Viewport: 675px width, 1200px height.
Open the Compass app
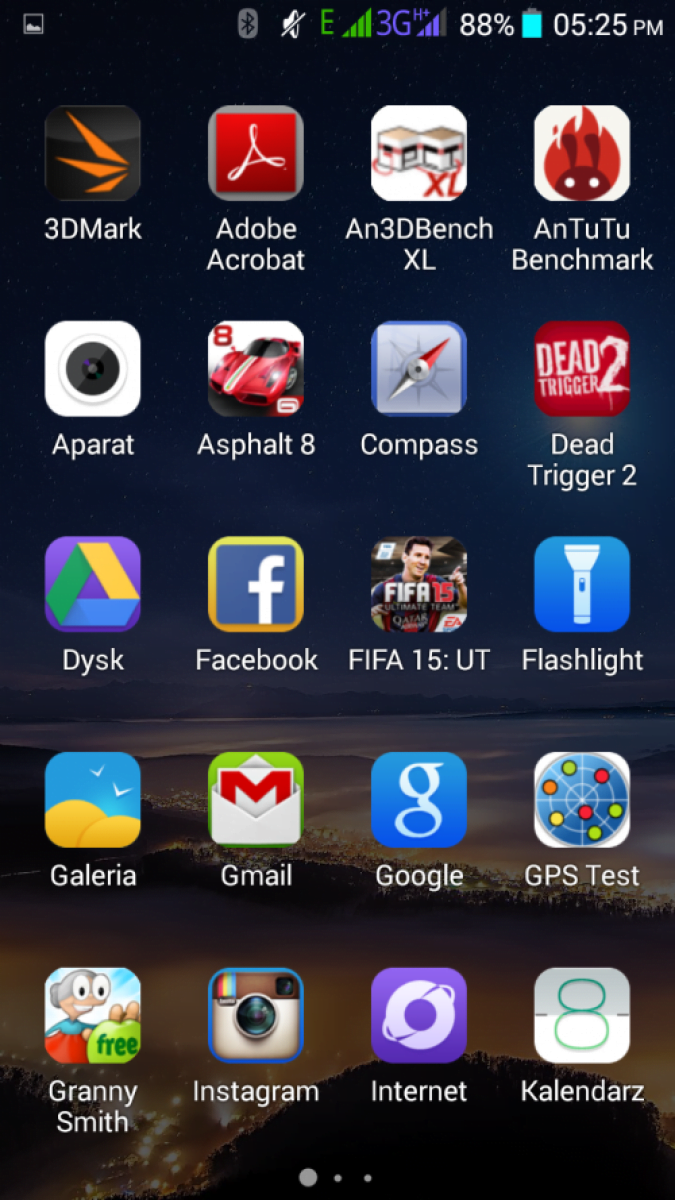(419, 369)
